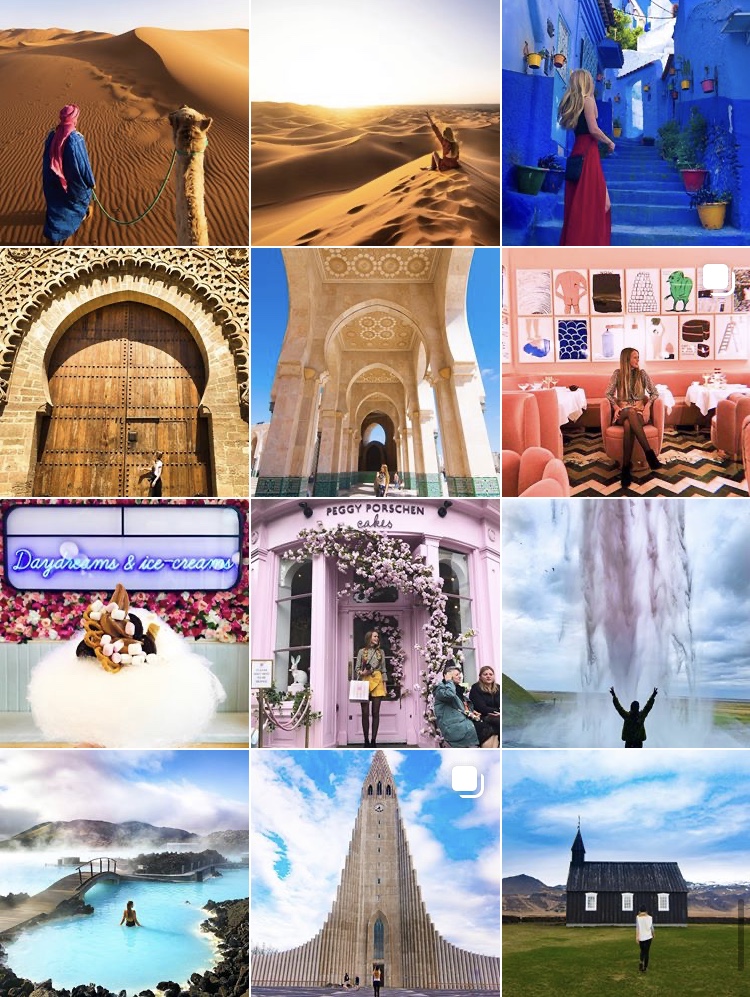Open the tall church tower carousel post
750x997 pixels.
pos(375,874)
